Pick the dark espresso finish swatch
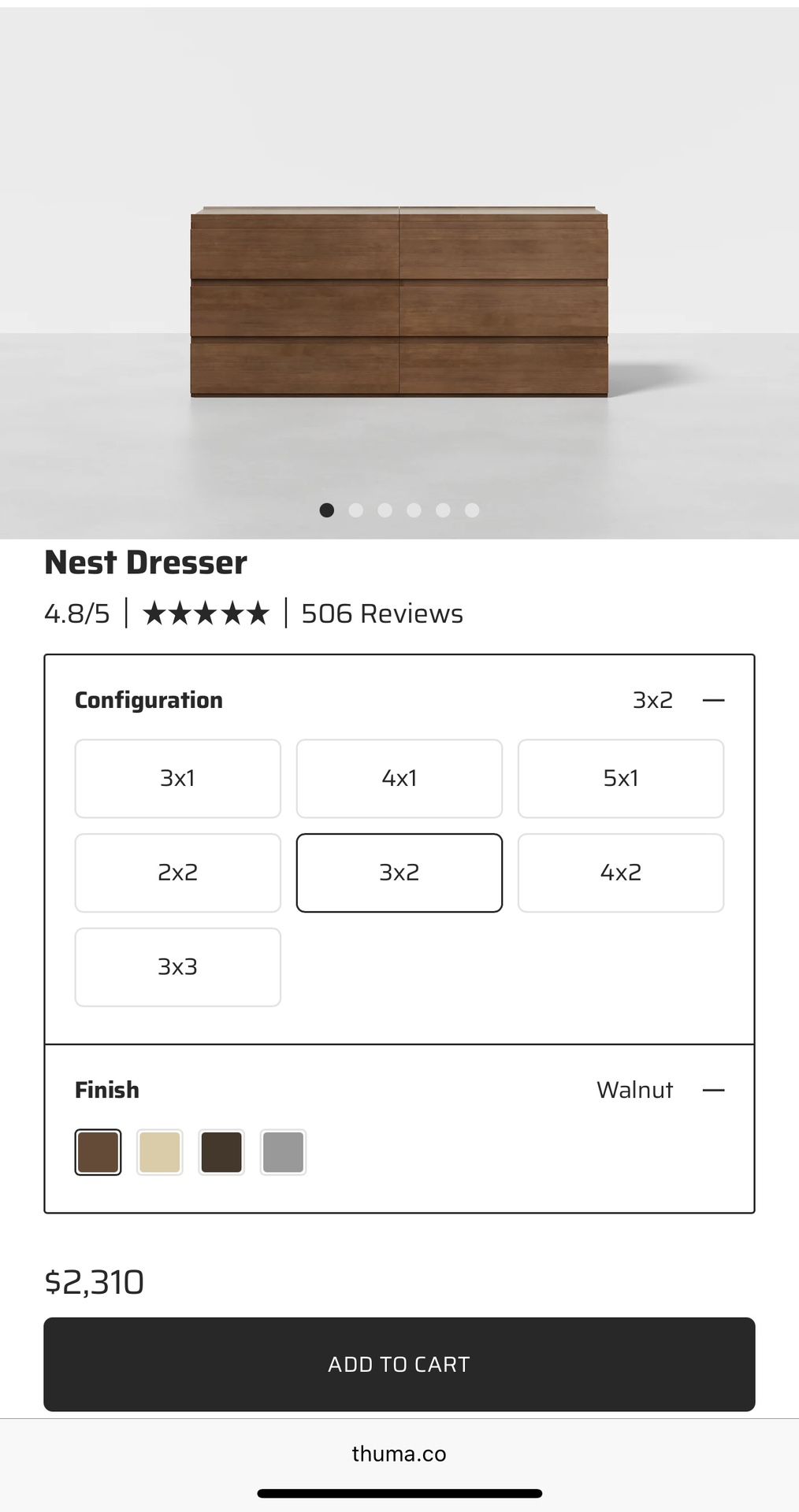Image resolution: width=799 pixels, height=1512 pixels. coord(221,1152)
